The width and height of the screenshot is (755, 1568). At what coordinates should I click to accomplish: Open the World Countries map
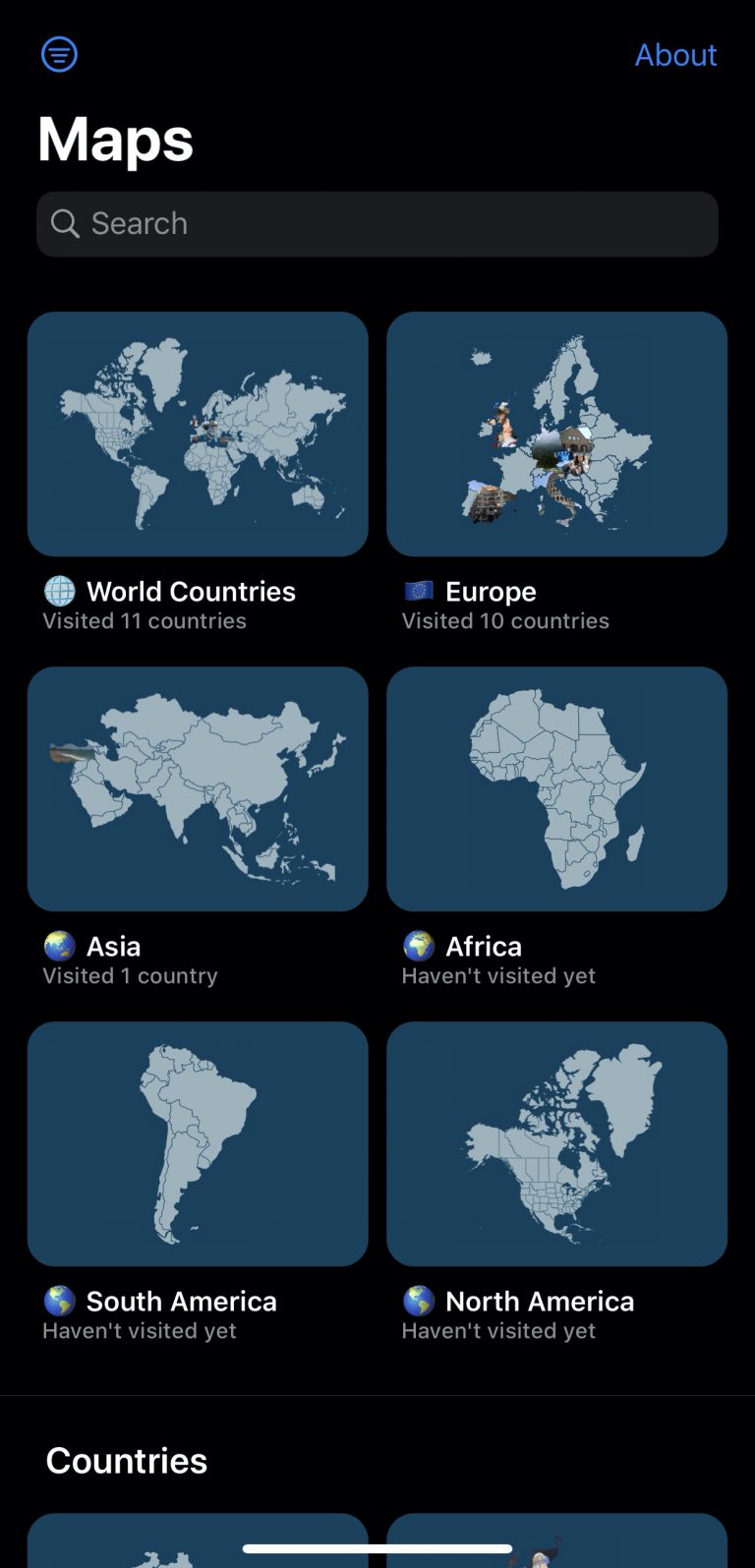[x=198, y=434]
